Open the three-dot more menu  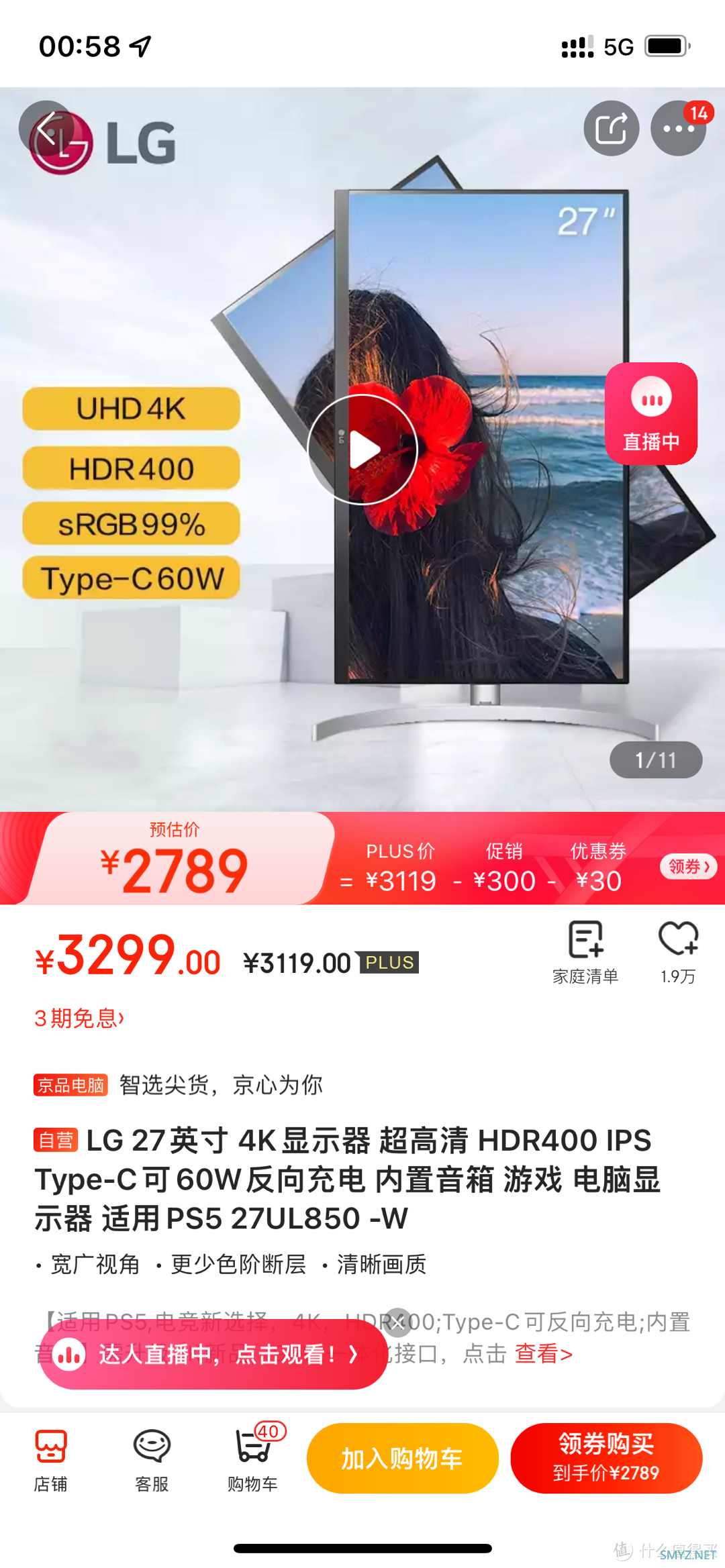(x=678, y=128)
